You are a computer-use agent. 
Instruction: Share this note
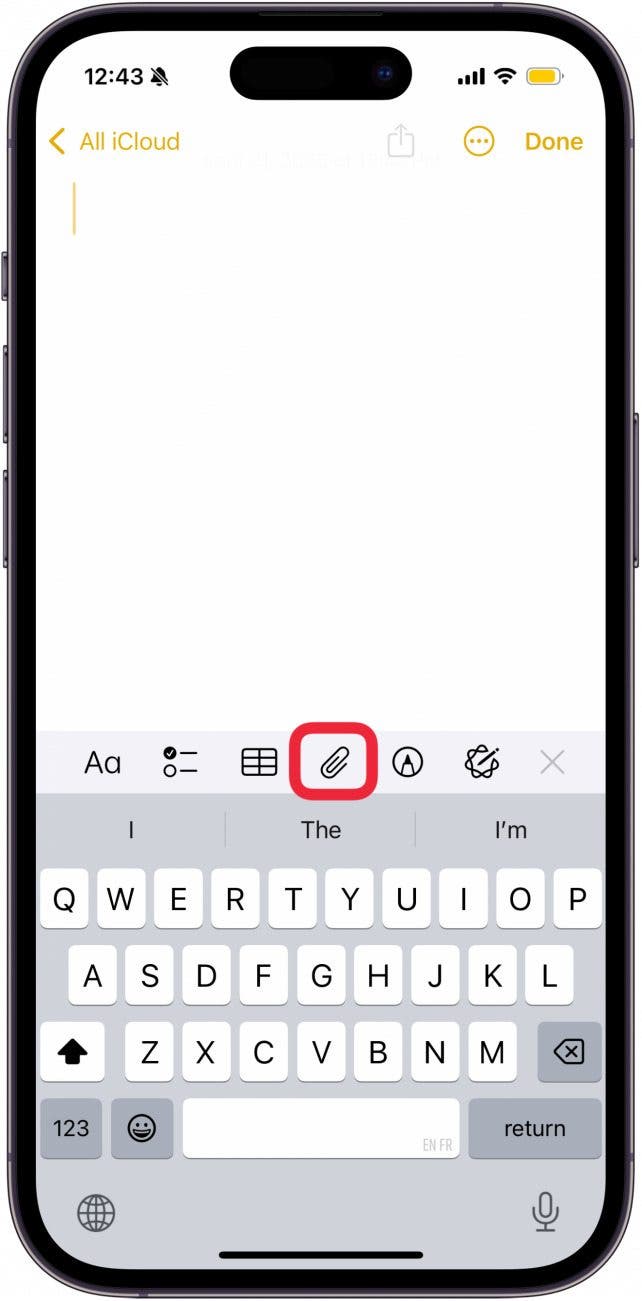tap(400, 141)
